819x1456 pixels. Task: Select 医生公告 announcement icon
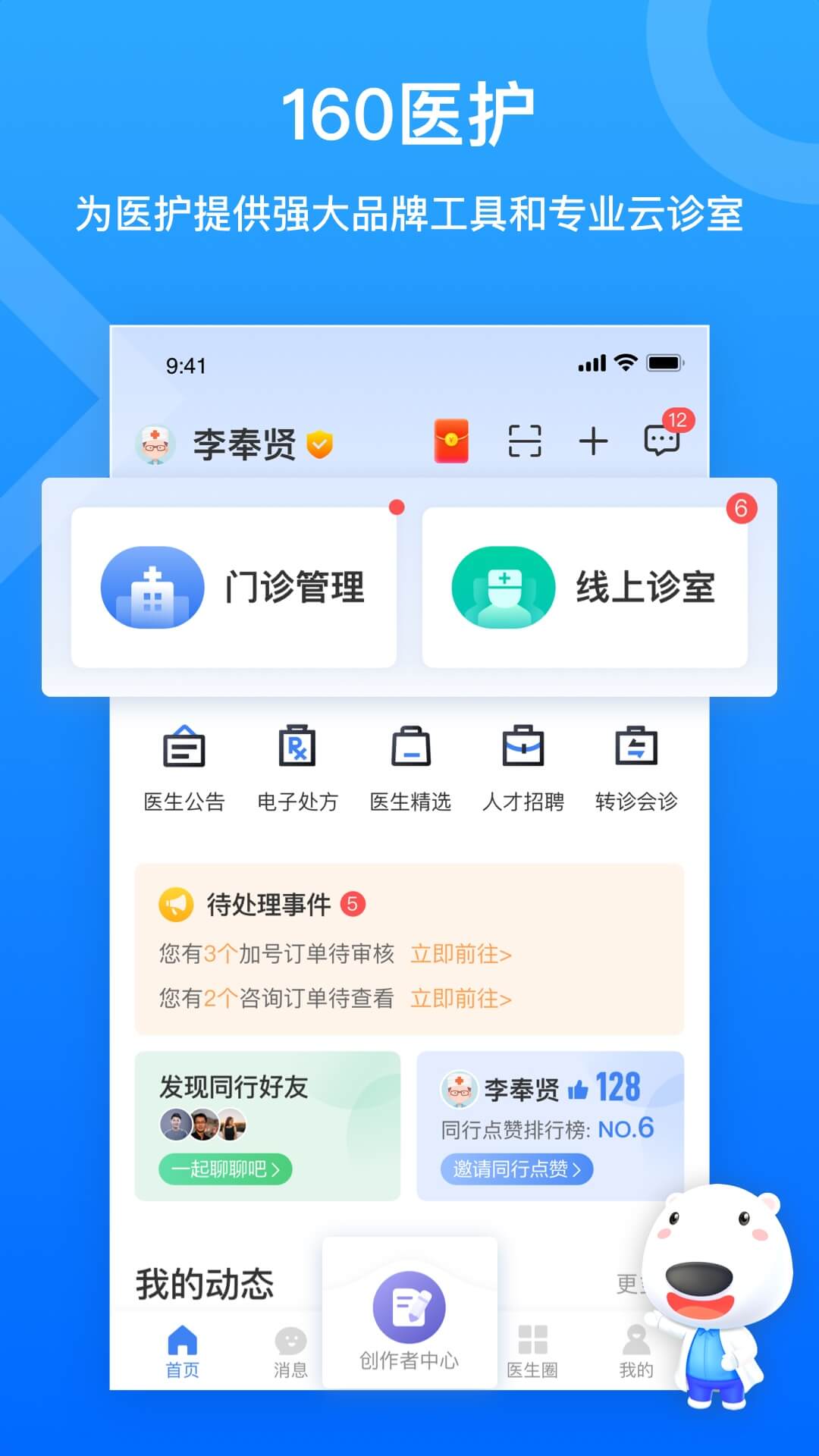[184, 766]
